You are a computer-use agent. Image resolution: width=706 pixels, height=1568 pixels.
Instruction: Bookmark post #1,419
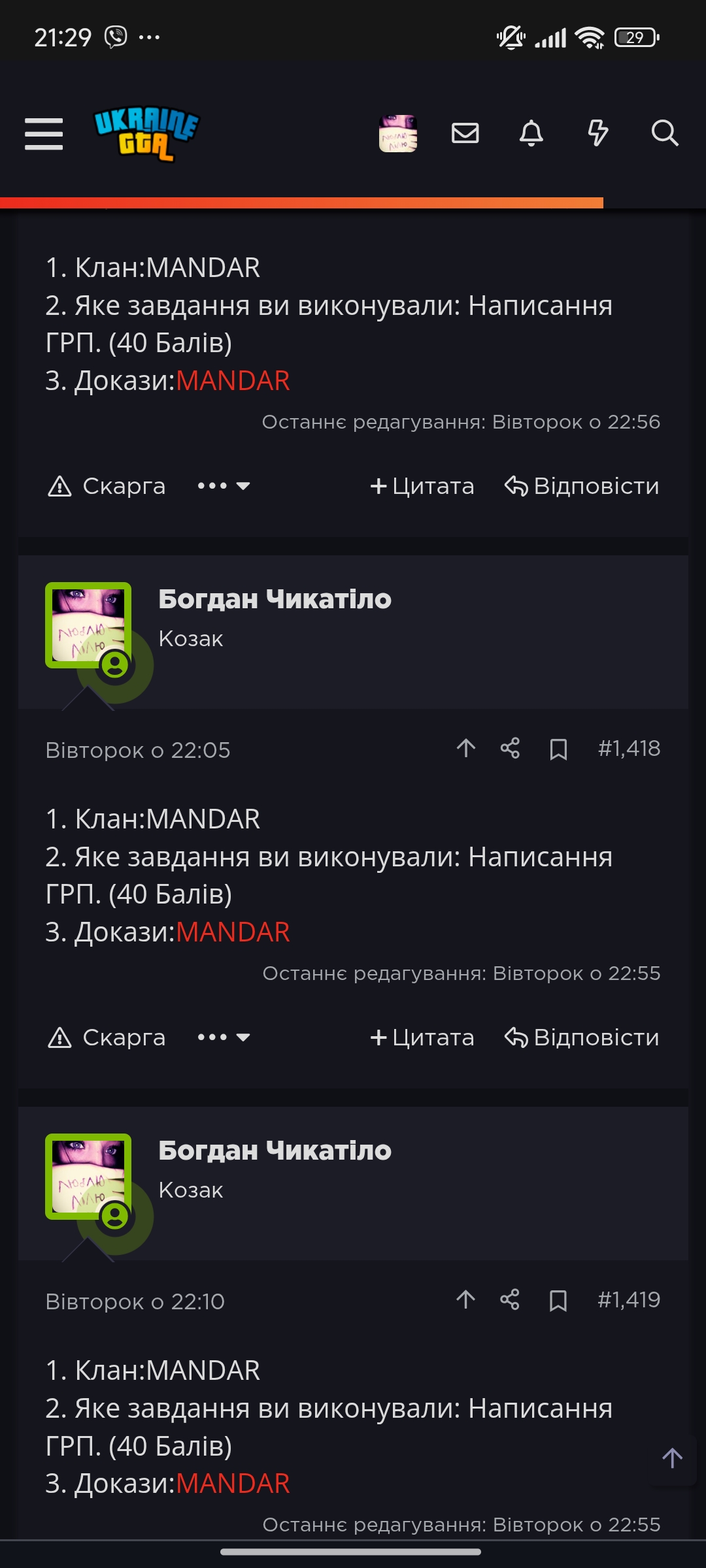(x=558, y=1300)
